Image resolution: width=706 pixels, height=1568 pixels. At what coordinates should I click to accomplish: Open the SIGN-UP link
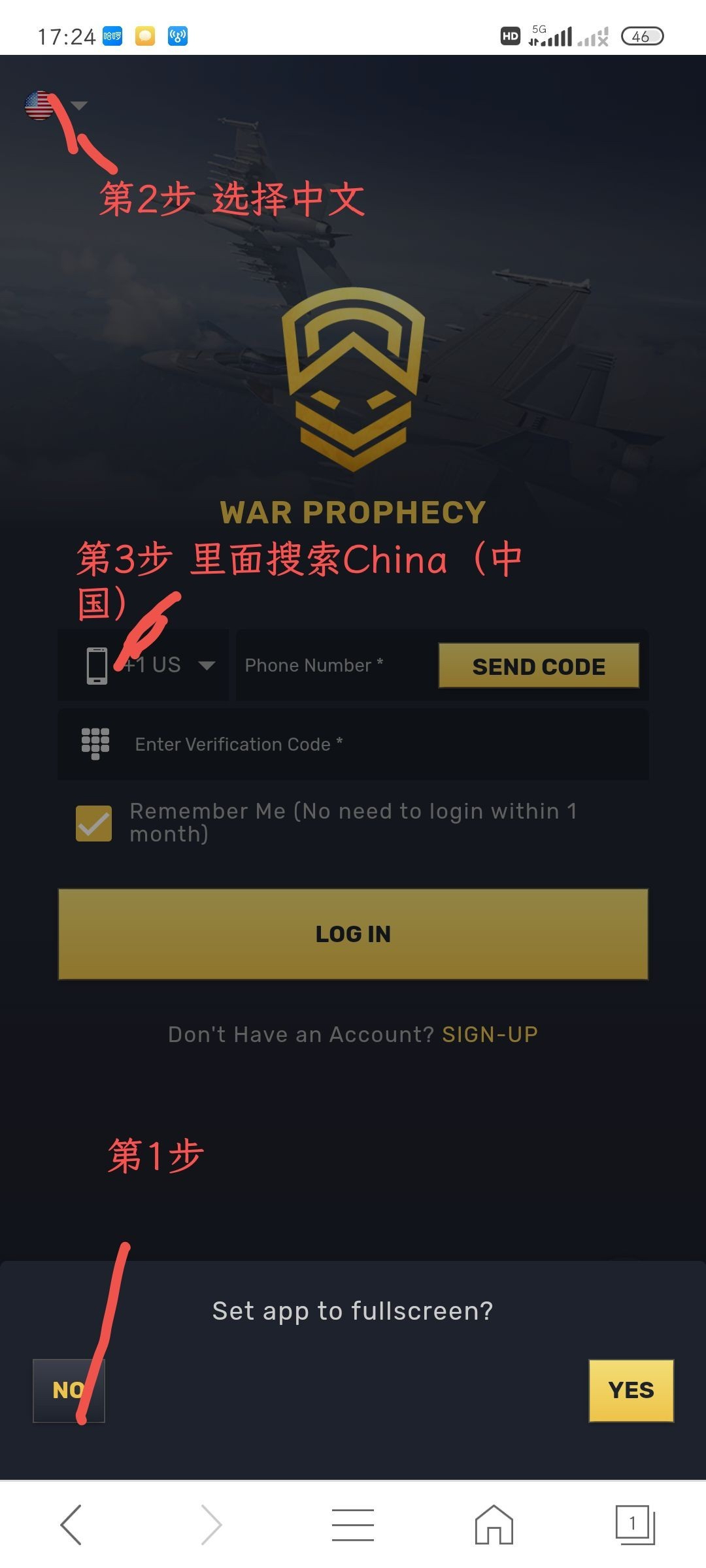tap(490, 1034)
